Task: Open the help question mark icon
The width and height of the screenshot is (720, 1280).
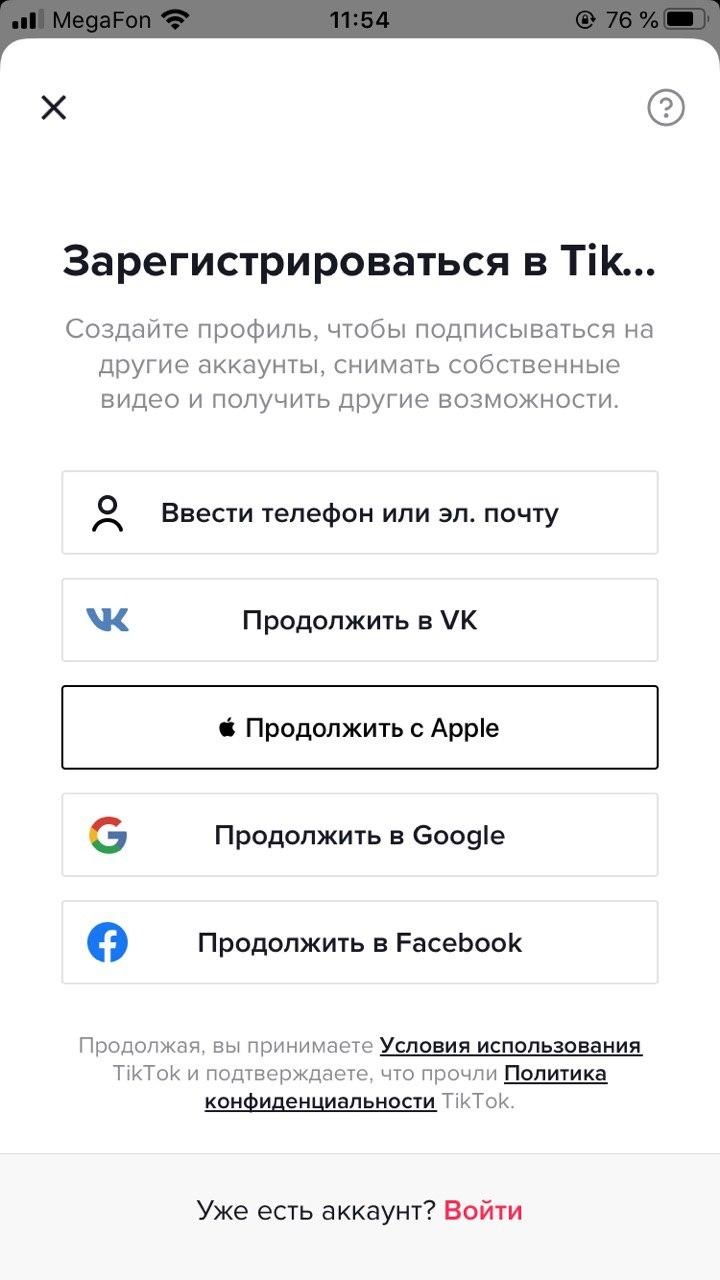Action: [x=666, y=107]
